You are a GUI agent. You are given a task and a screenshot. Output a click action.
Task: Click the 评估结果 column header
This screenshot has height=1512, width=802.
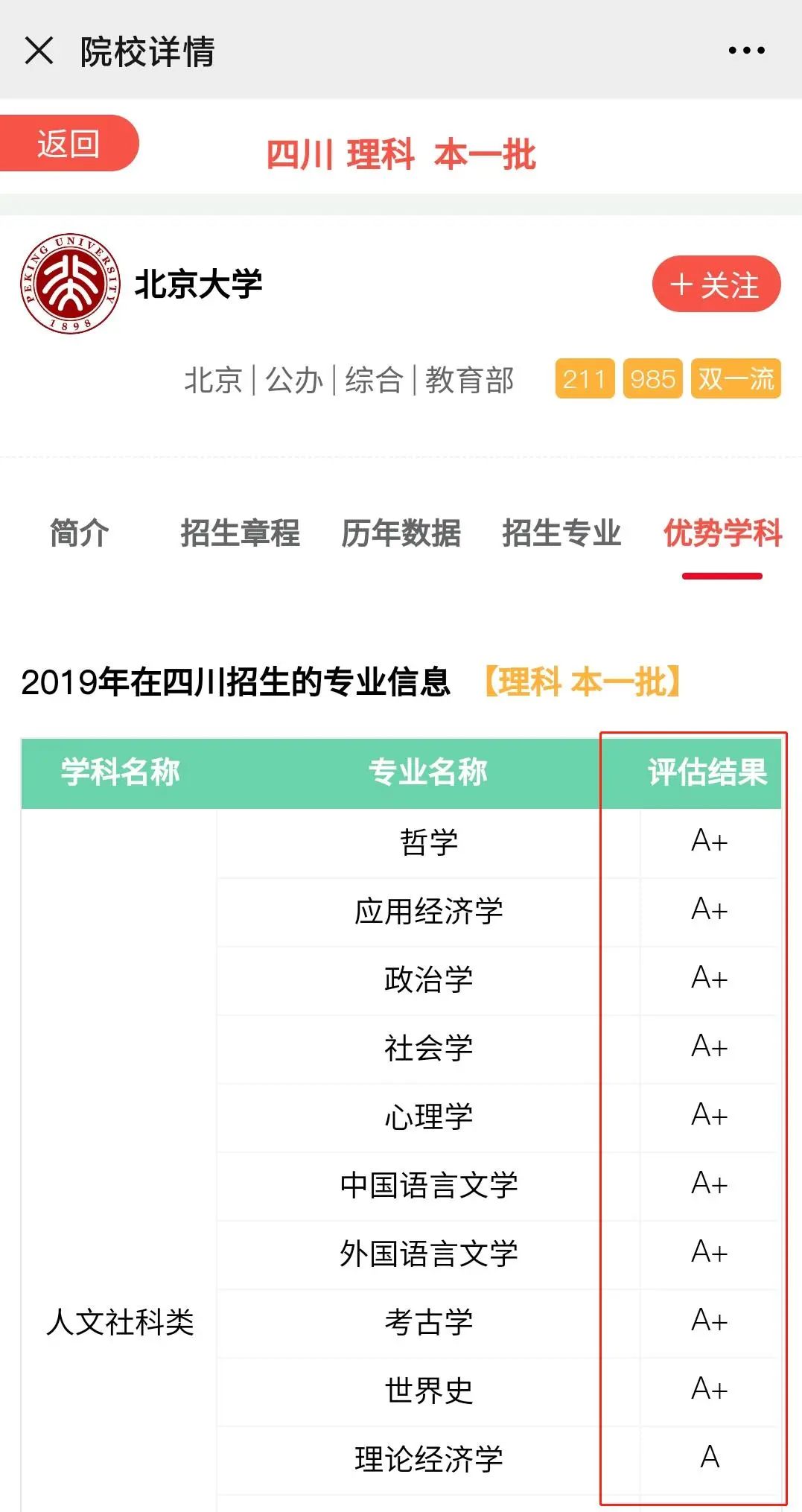click(x=706, y=773)
